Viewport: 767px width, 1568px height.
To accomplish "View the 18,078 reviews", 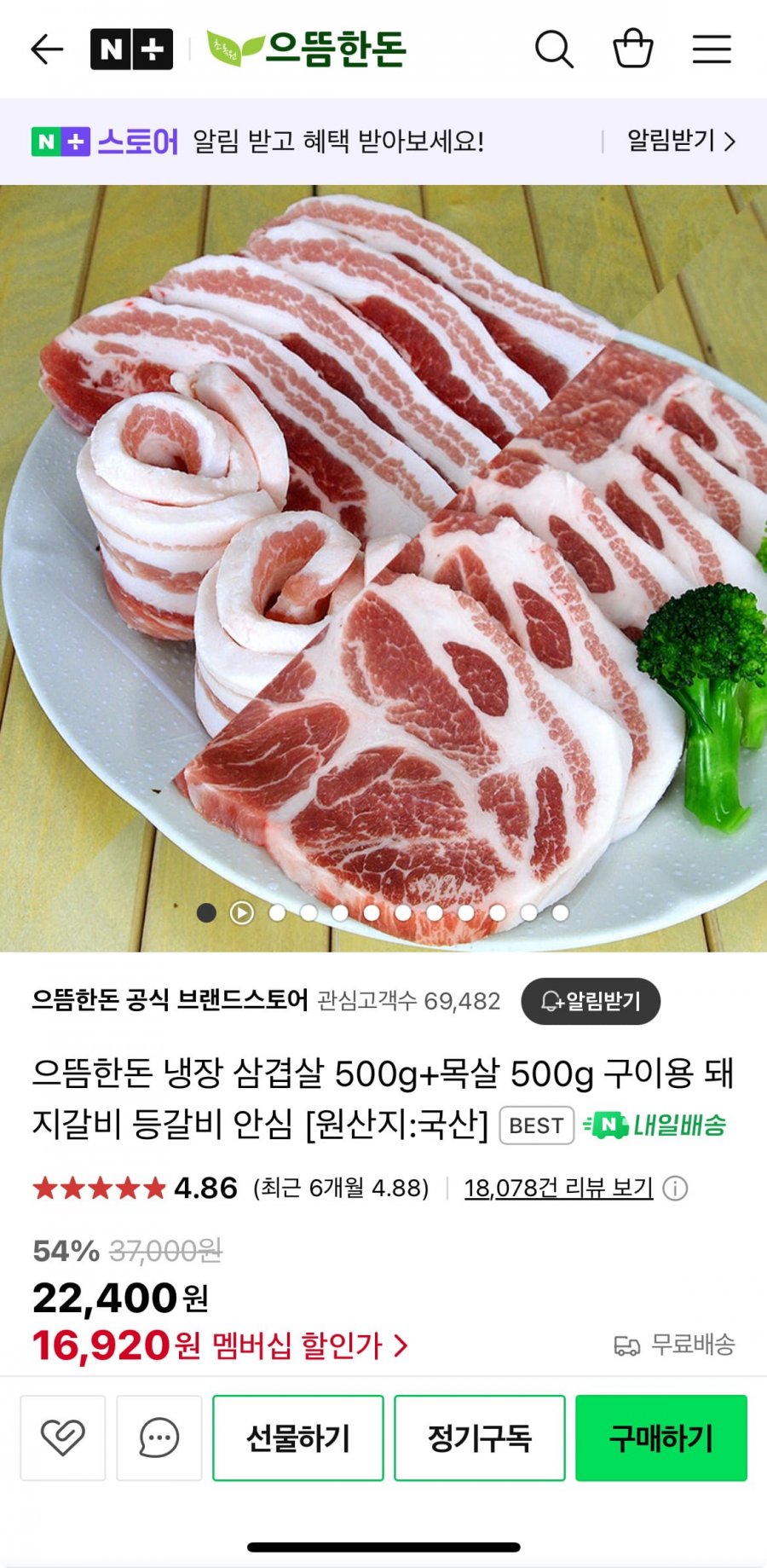I will 558,1188.
